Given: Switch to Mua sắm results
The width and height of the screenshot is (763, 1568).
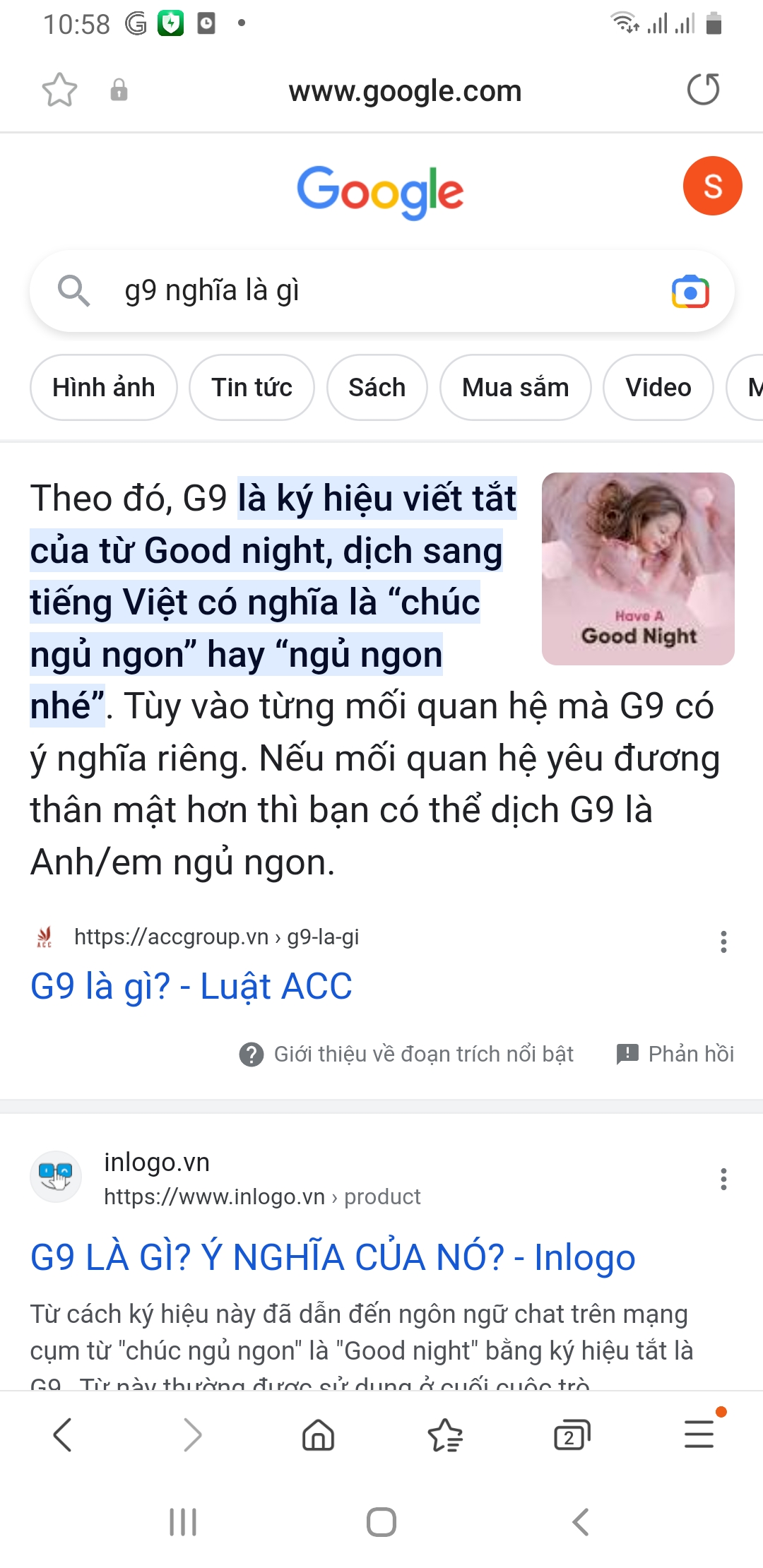Looking at the screenshot, I should [x=515, y=388].
